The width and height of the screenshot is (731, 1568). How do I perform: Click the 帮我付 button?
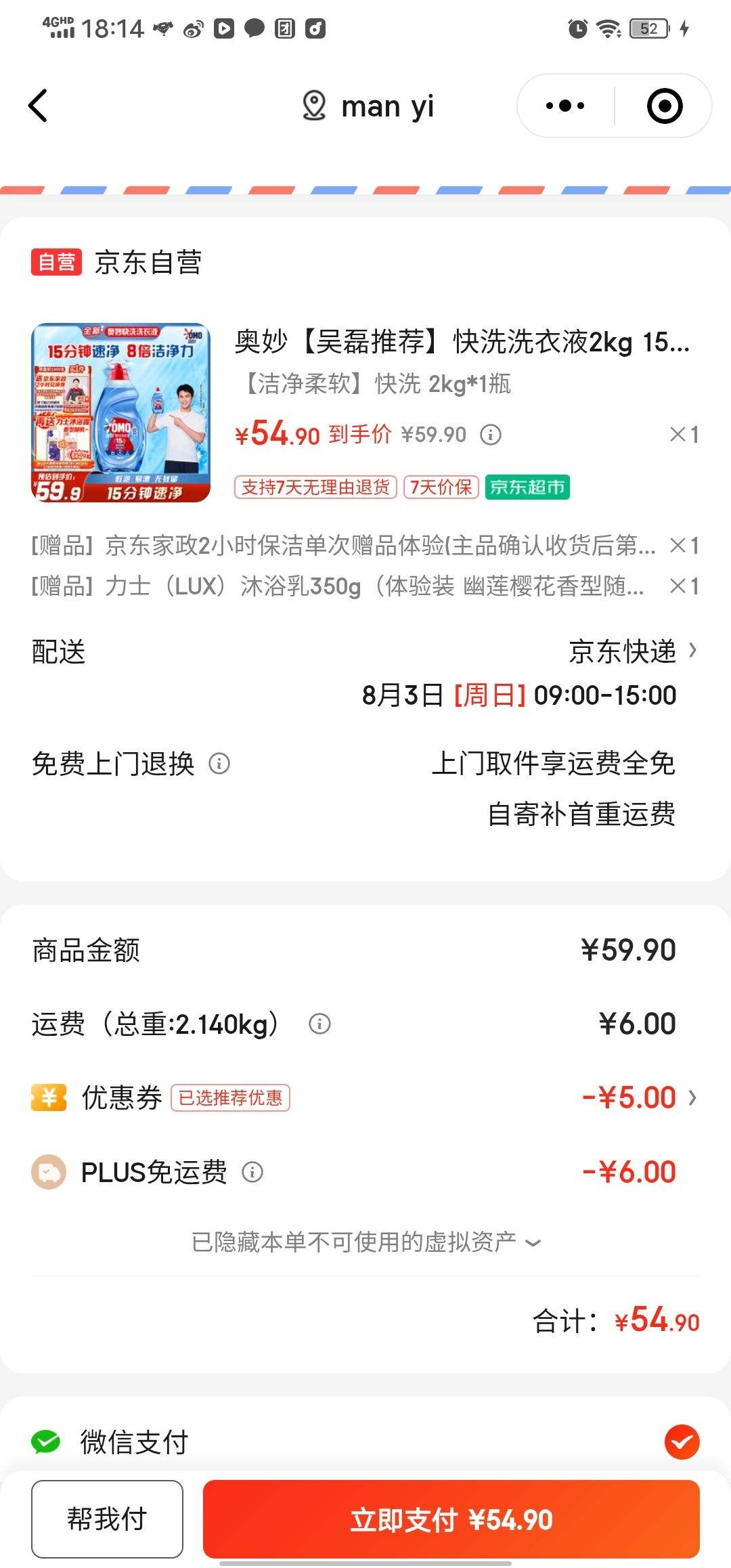pyautogui.click(x=107, y=1519)
